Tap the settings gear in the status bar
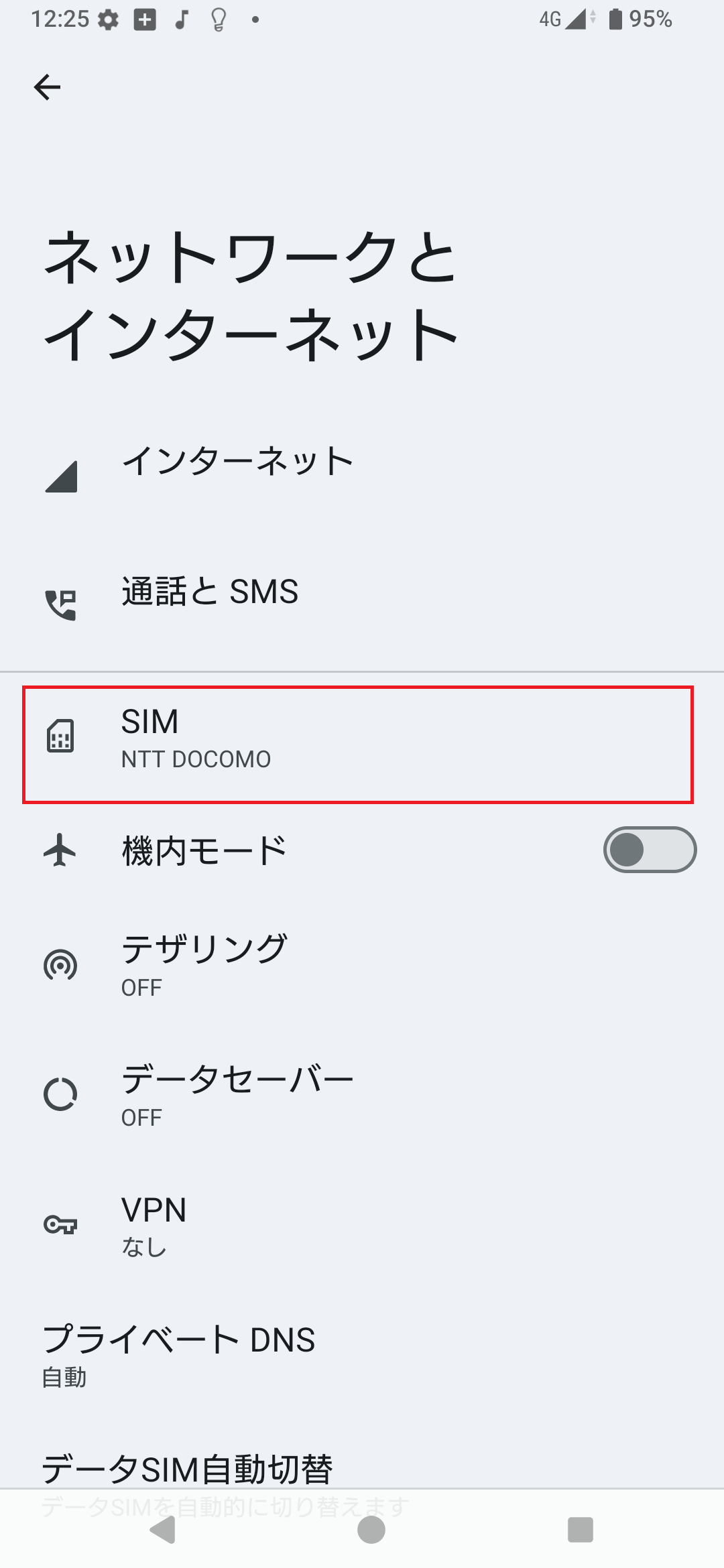724x1568 pixels. point(109,19)
